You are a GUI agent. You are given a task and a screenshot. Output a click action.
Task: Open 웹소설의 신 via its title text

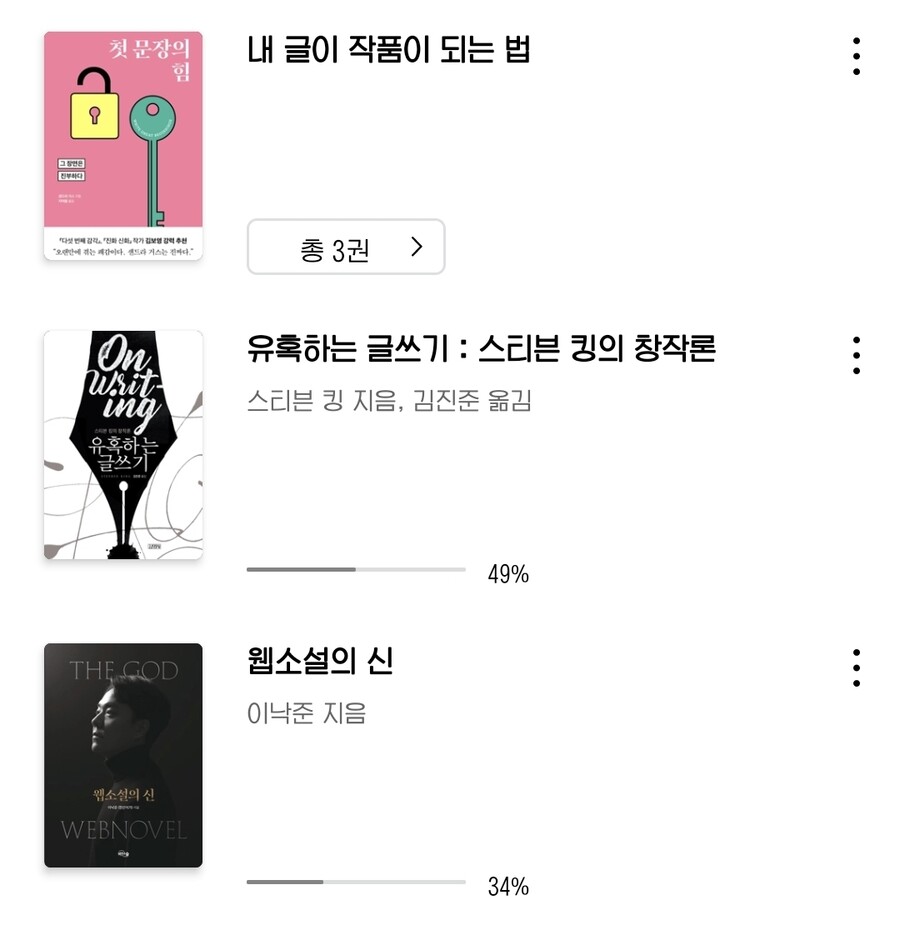point(320,660)
